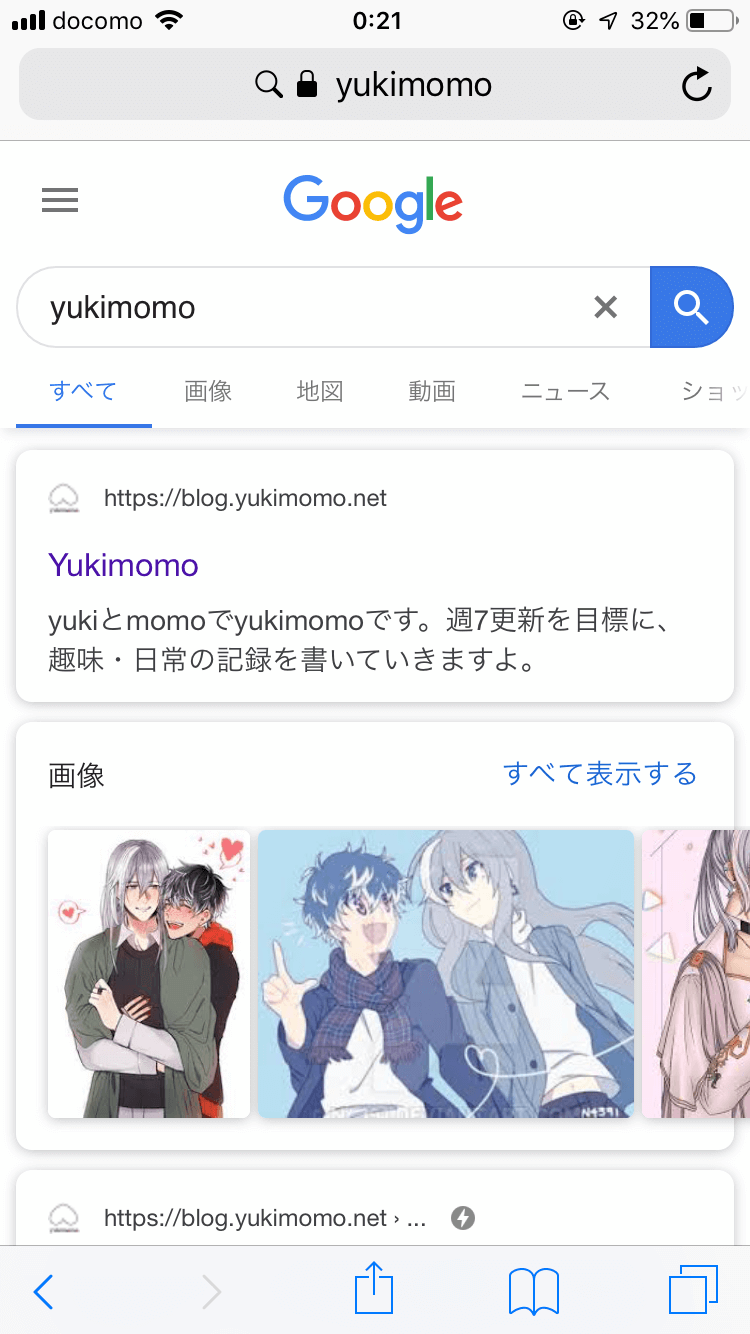Viewport: 750px width, 1334px height.
Task: Tap the blue search magnifier button
Action: click(691, 307)
